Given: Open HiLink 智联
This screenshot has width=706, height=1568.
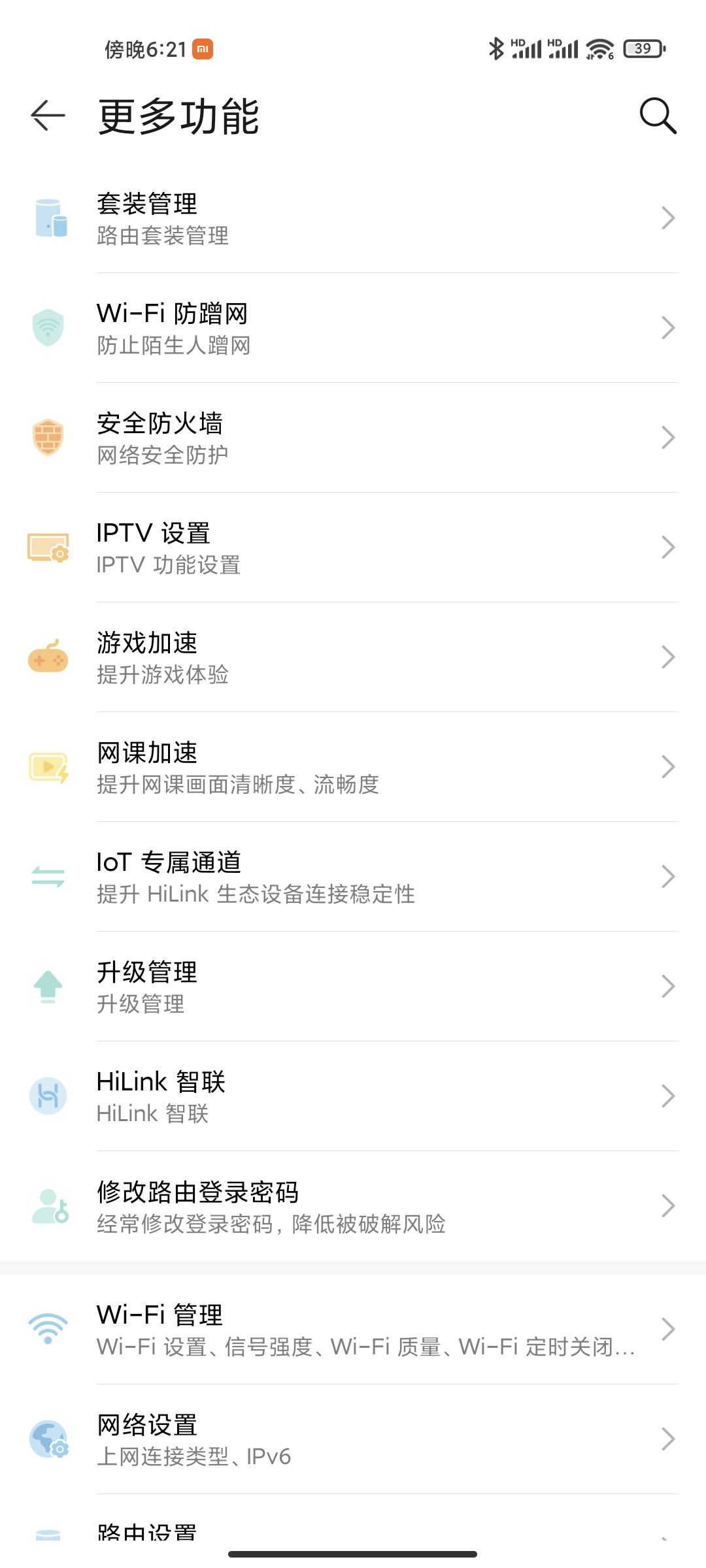Looking at the screenshot, I should (353, 1096).
